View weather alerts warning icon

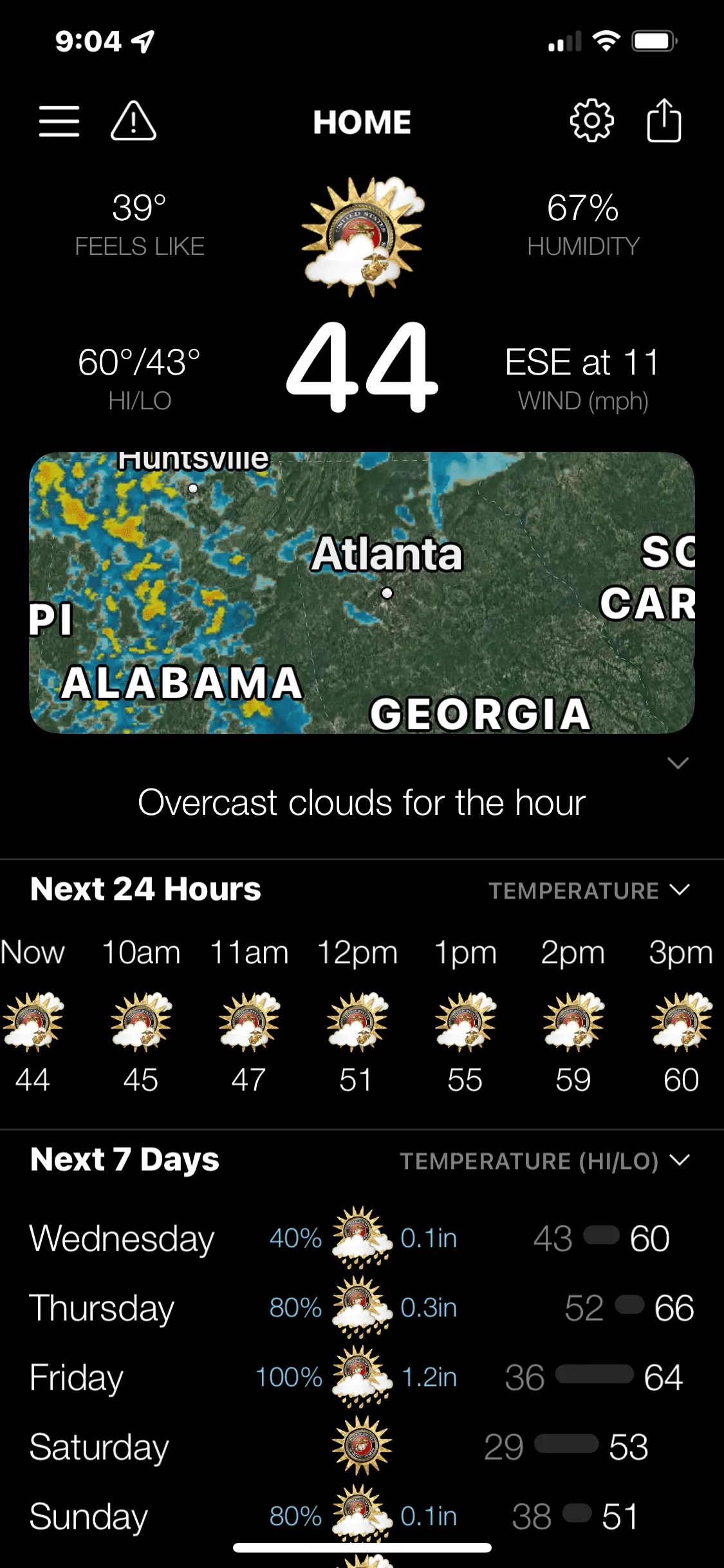(133, 121)
